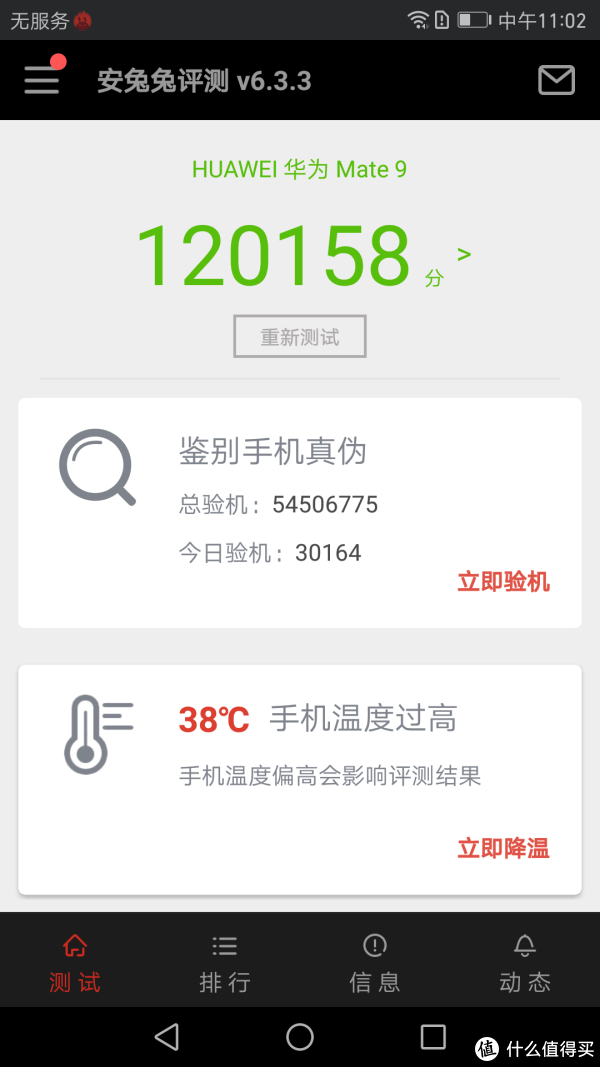
Task: Go to the system home screen
Action: pos(300,1036)
